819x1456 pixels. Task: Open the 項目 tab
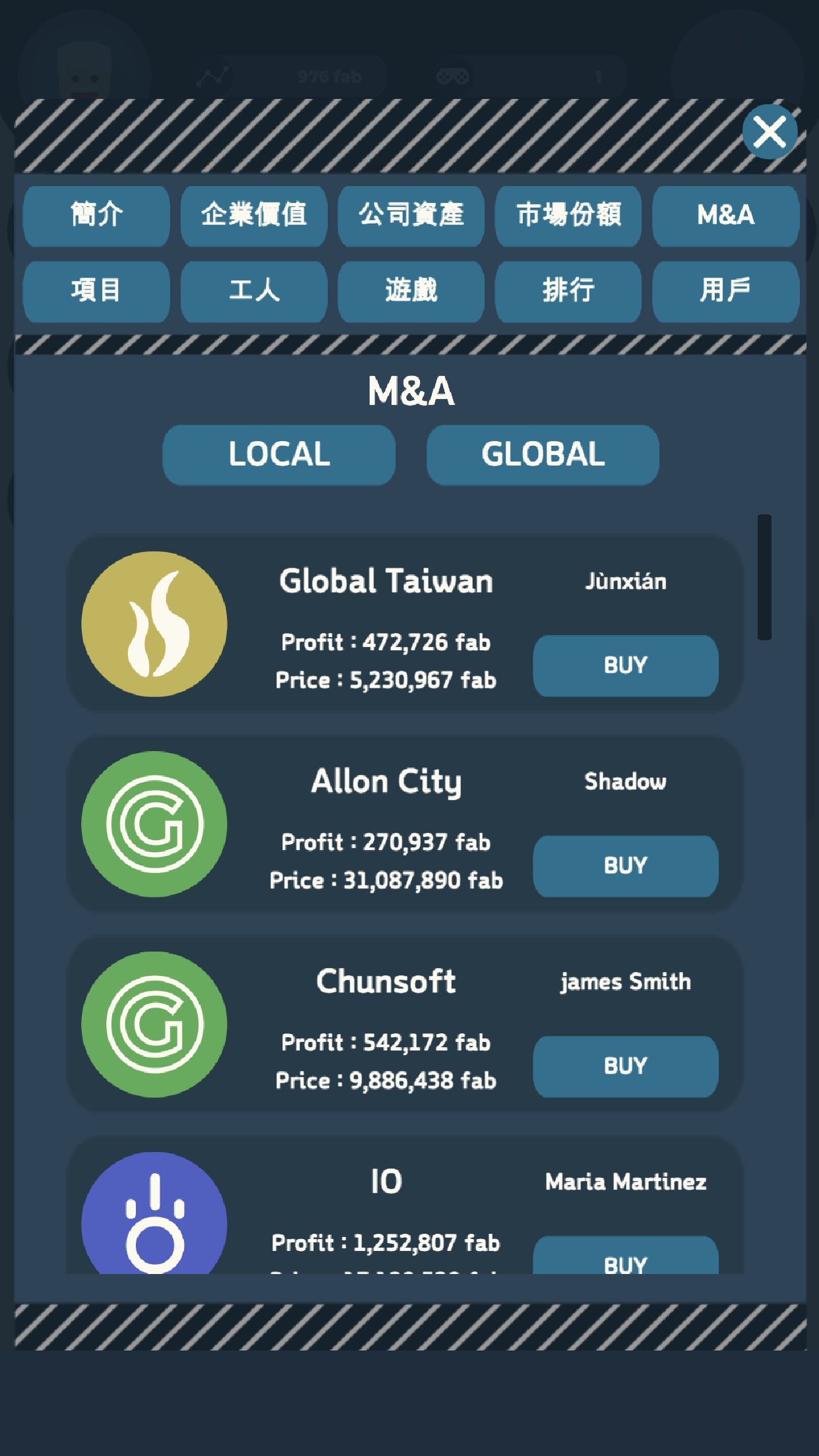(96, 291)
